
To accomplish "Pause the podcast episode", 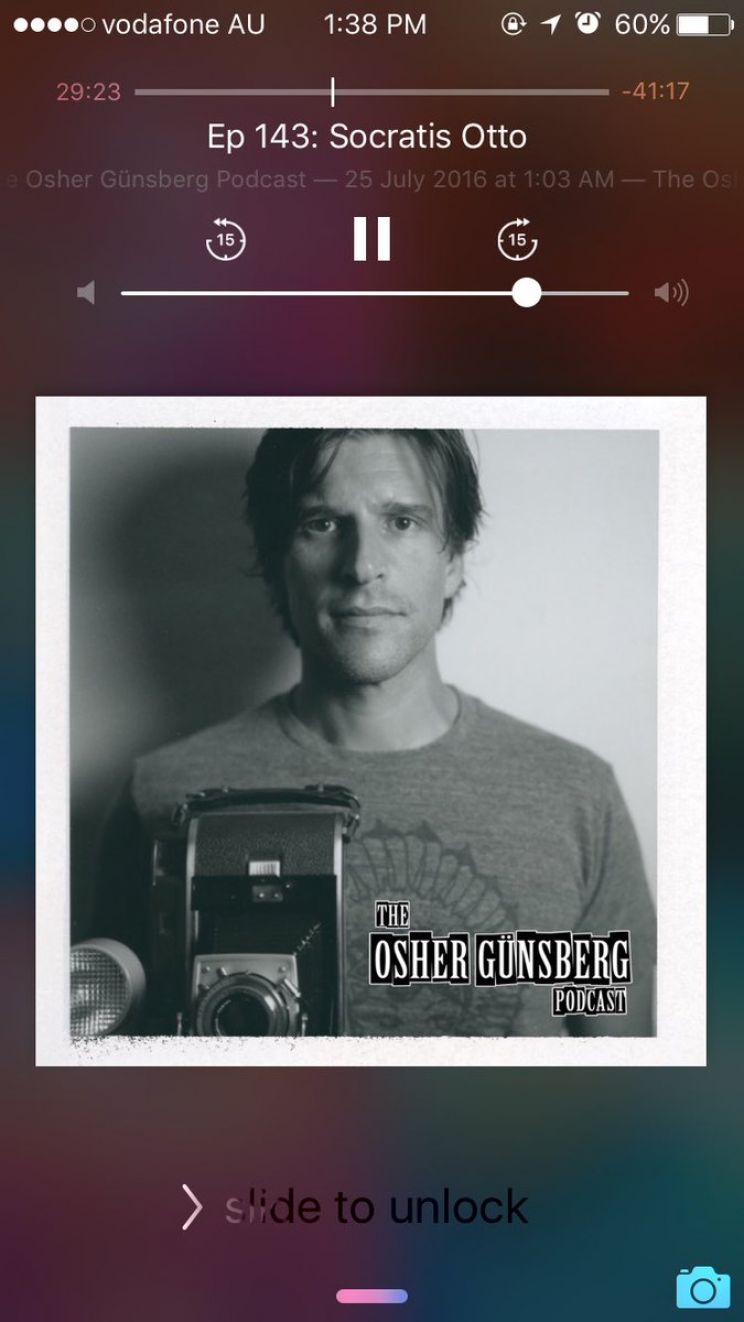I will pos(371,239).
